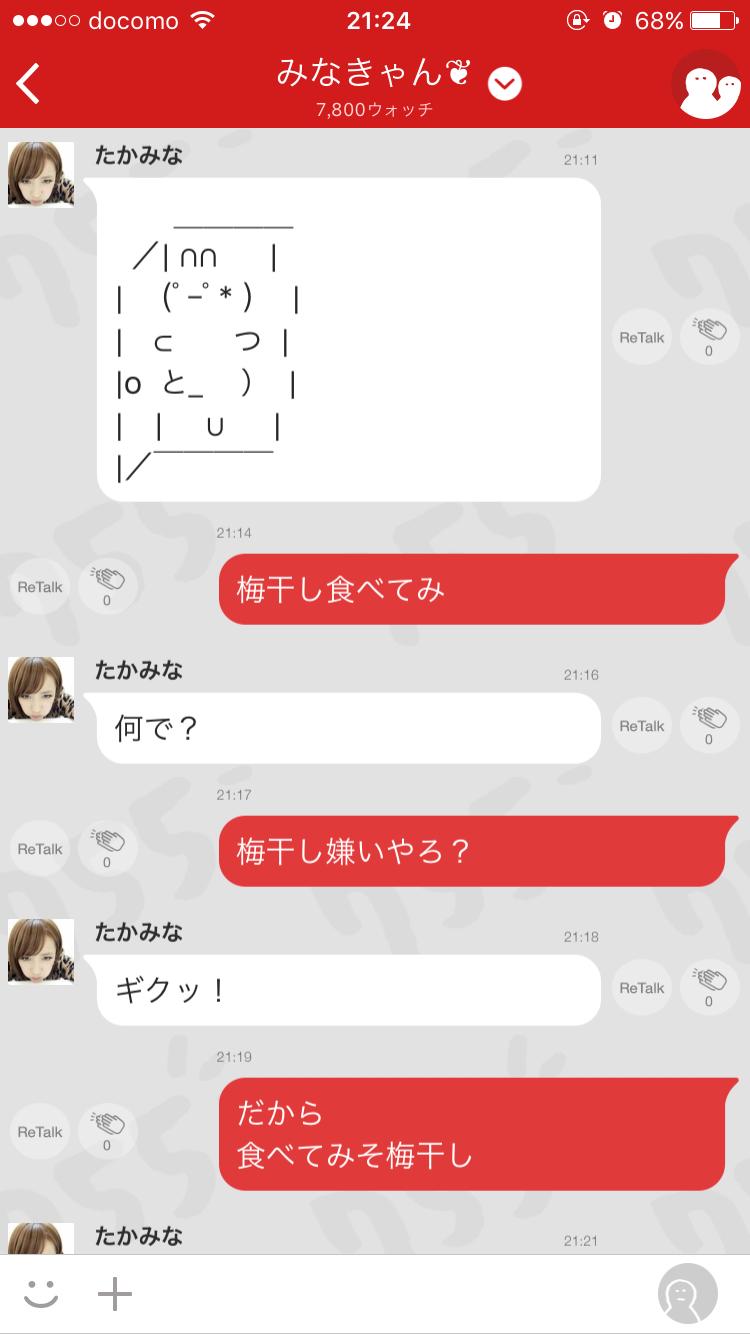Tap the mascot icon in the top right
The height and width of the screenshot is (1334, 750).
click(x=707, y=83)
